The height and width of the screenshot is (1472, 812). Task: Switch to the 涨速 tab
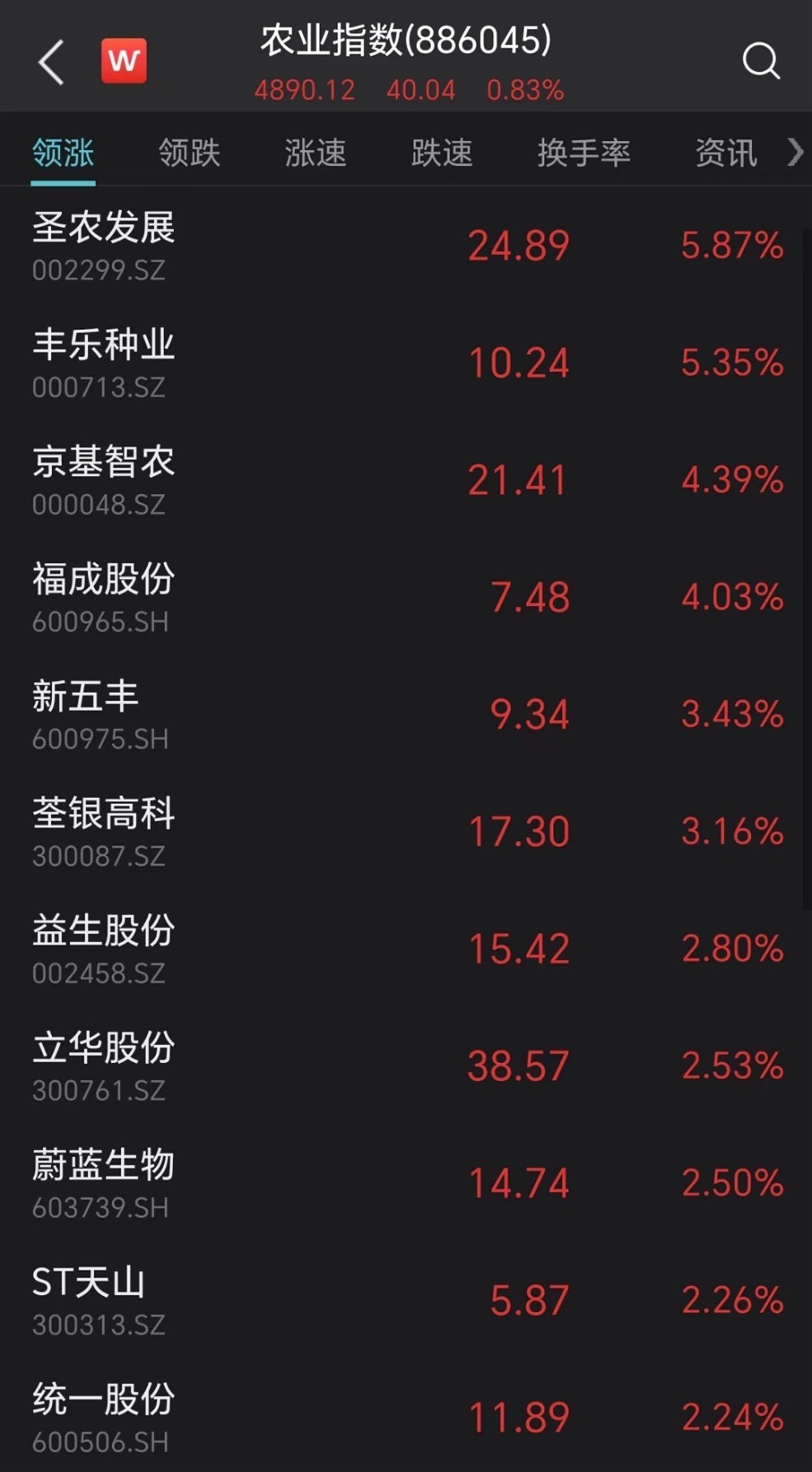(x=315, y=153)
